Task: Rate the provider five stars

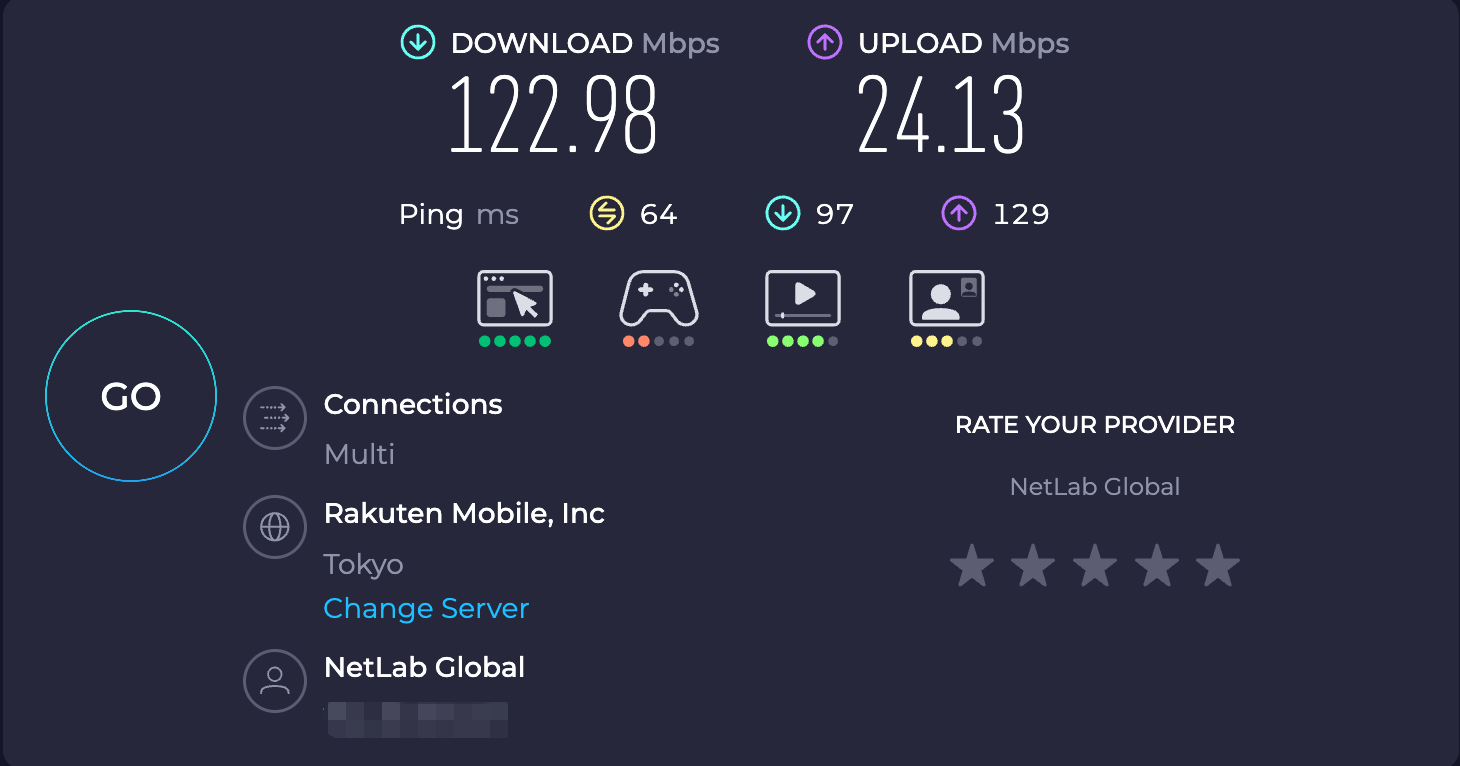Action: click(x=1218, y=566)
